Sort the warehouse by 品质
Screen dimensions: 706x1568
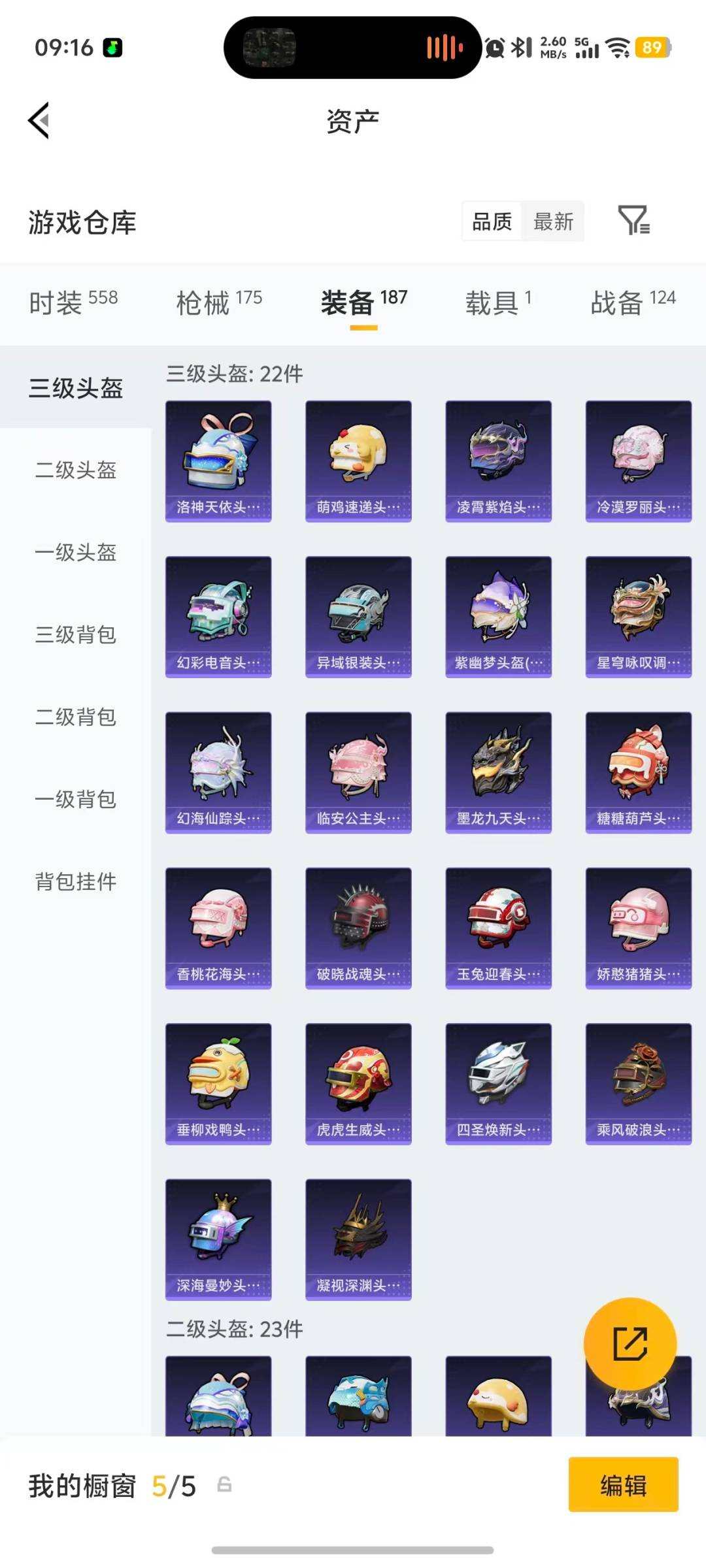click(x=492, y=221)
